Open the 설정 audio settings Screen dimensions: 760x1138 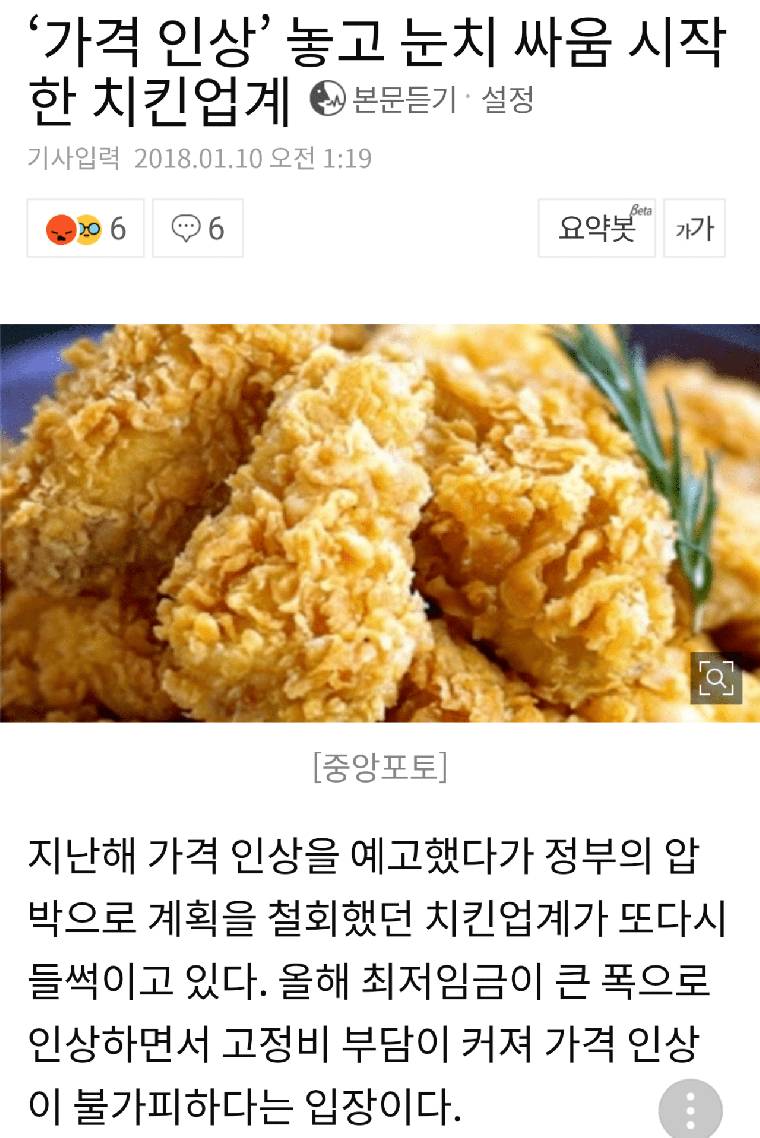click(x=507, y=99)
